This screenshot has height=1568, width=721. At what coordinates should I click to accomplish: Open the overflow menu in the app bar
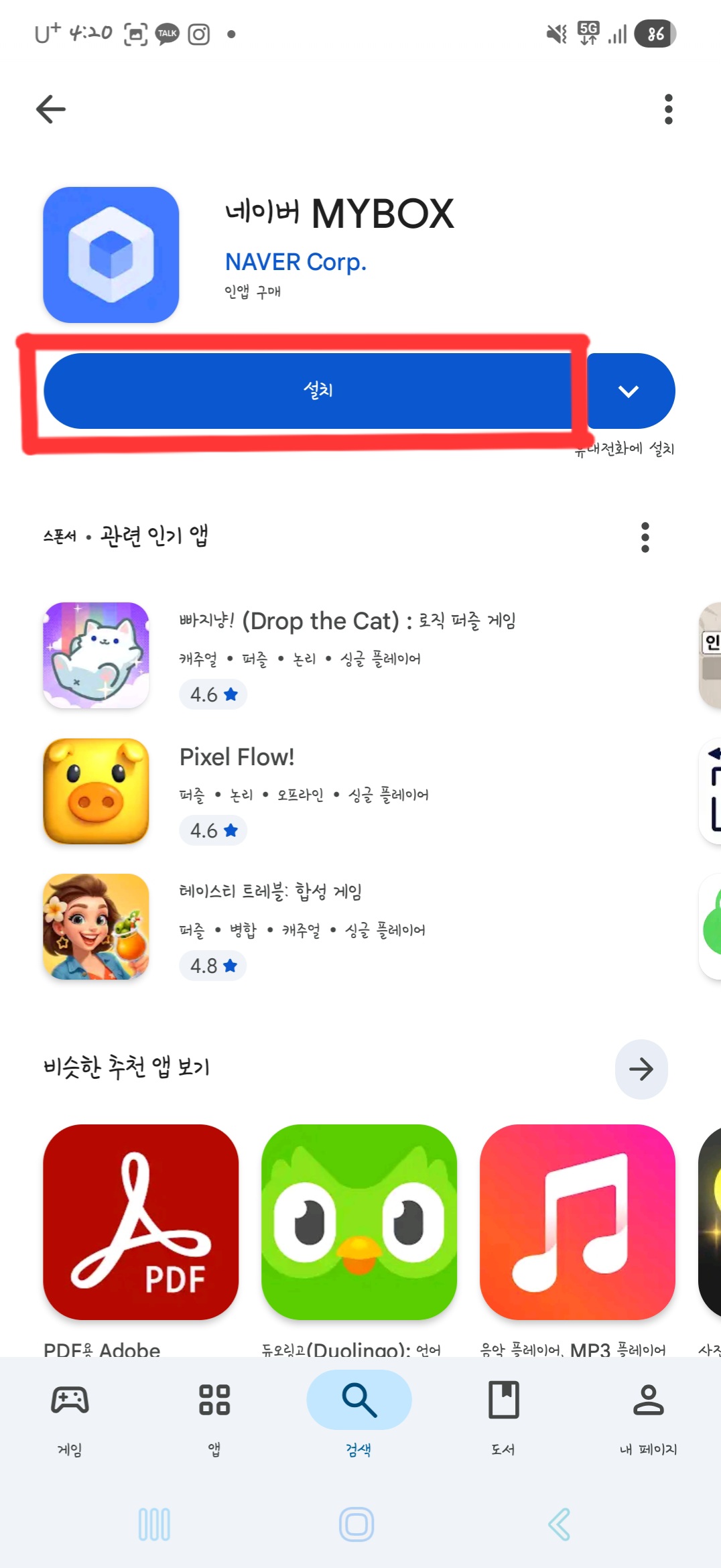click(x=667, y=109)
